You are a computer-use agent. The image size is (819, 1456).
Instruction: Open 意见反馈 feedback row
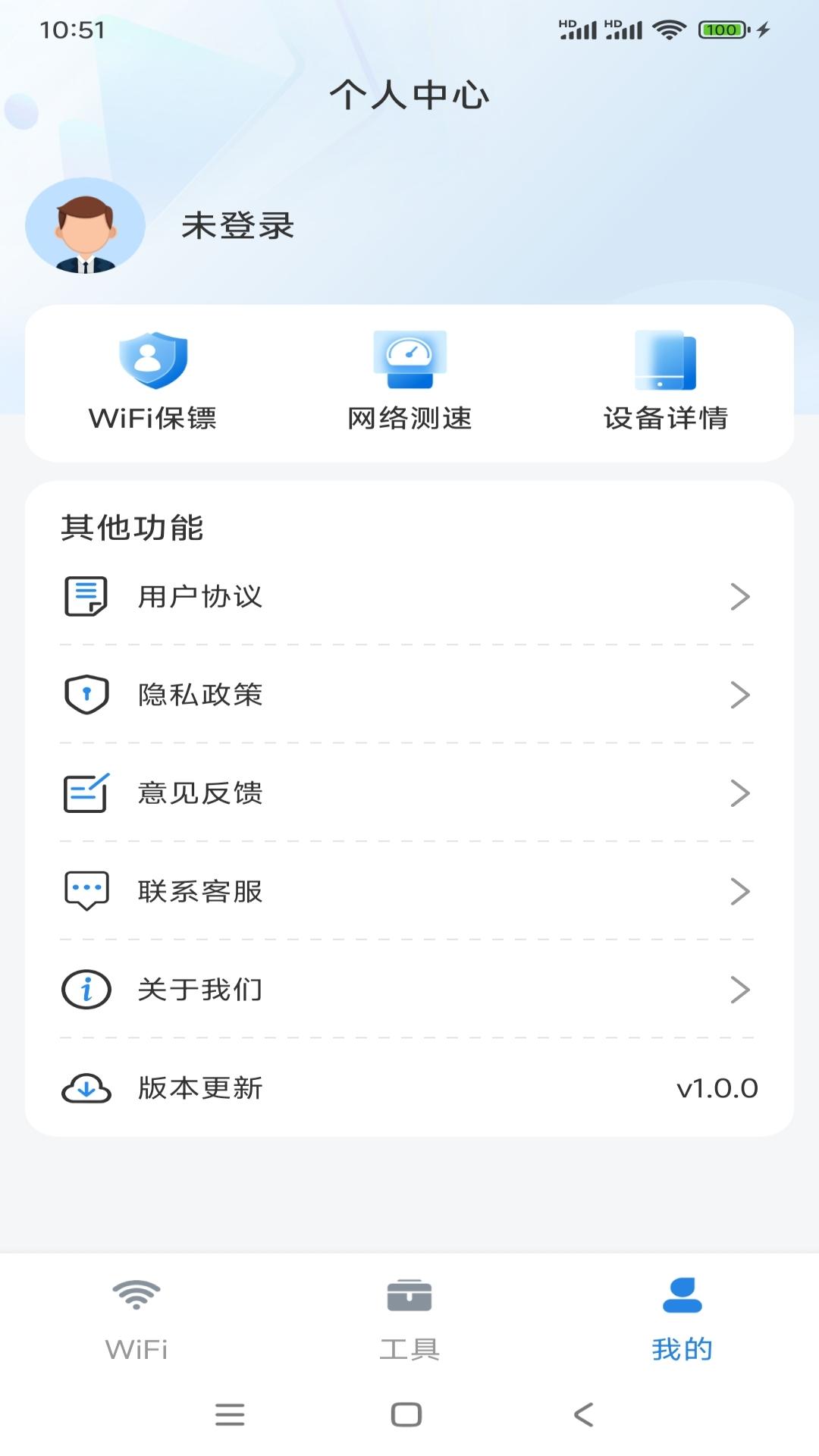coord(408,793)
